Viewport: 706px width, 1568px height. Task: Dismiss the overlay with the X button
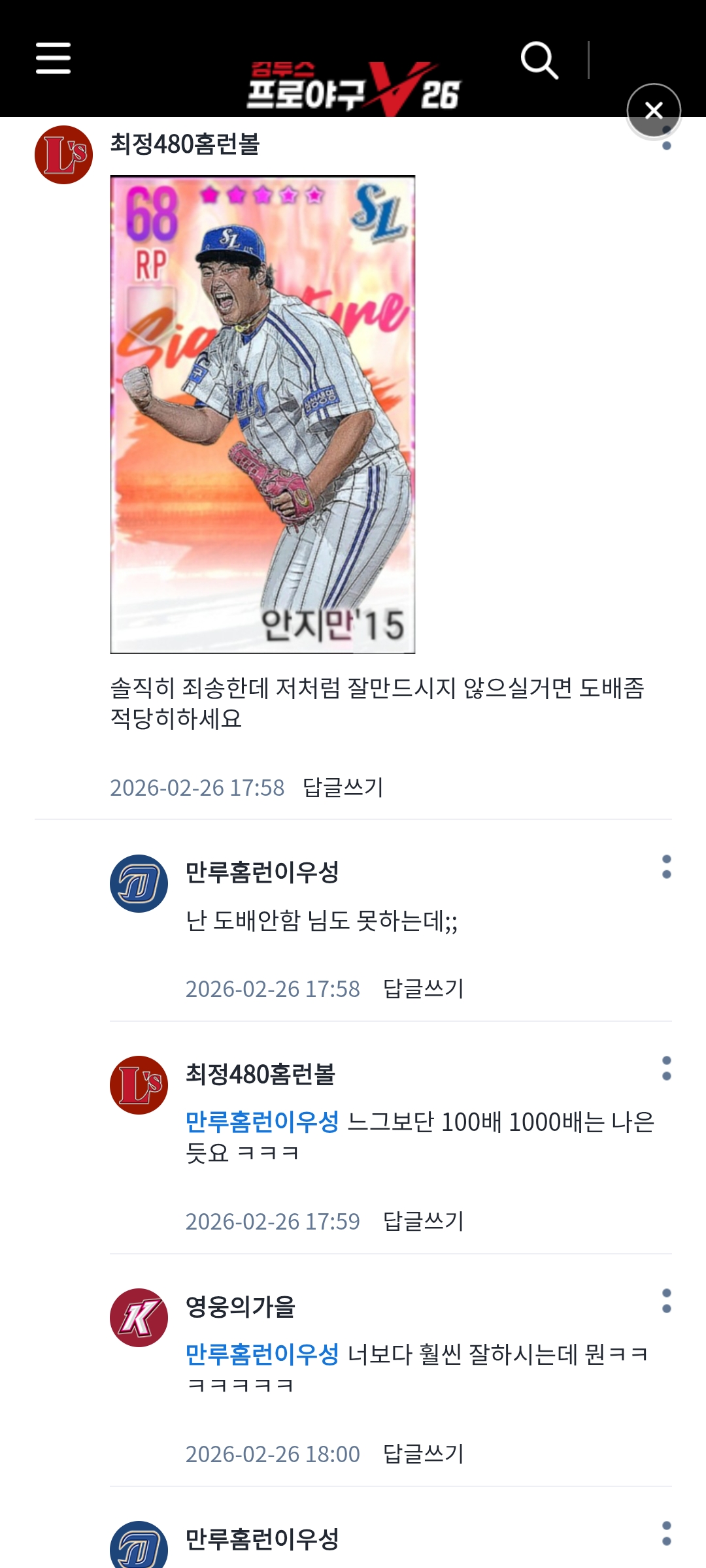(x=654, y=110)
